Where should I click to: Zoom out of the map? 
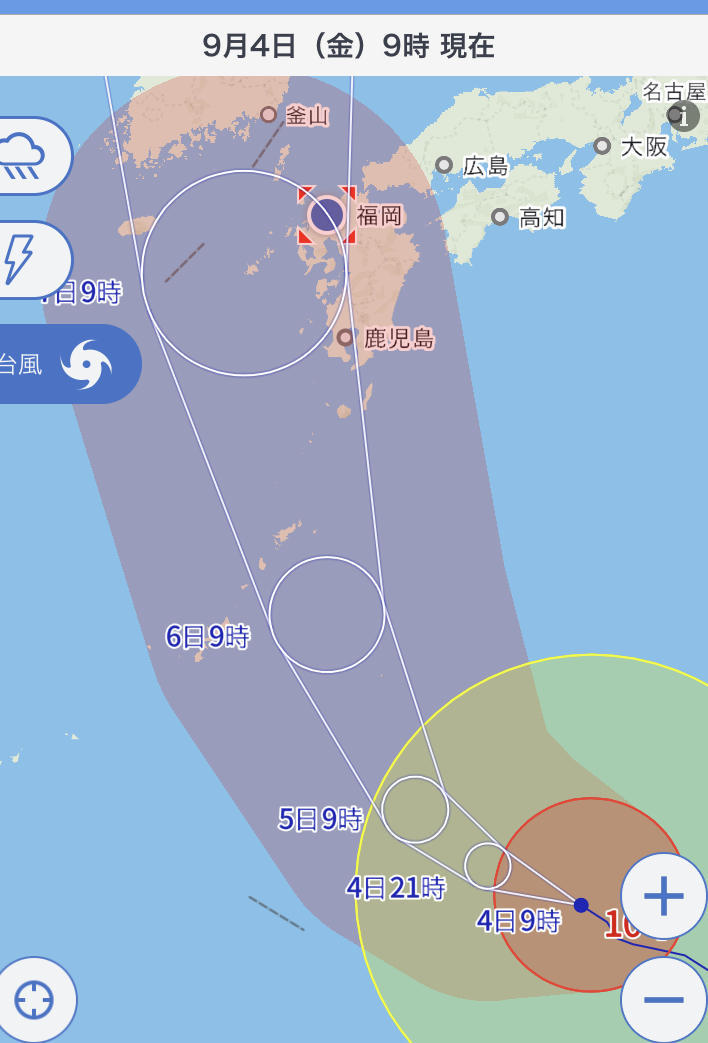663,999
